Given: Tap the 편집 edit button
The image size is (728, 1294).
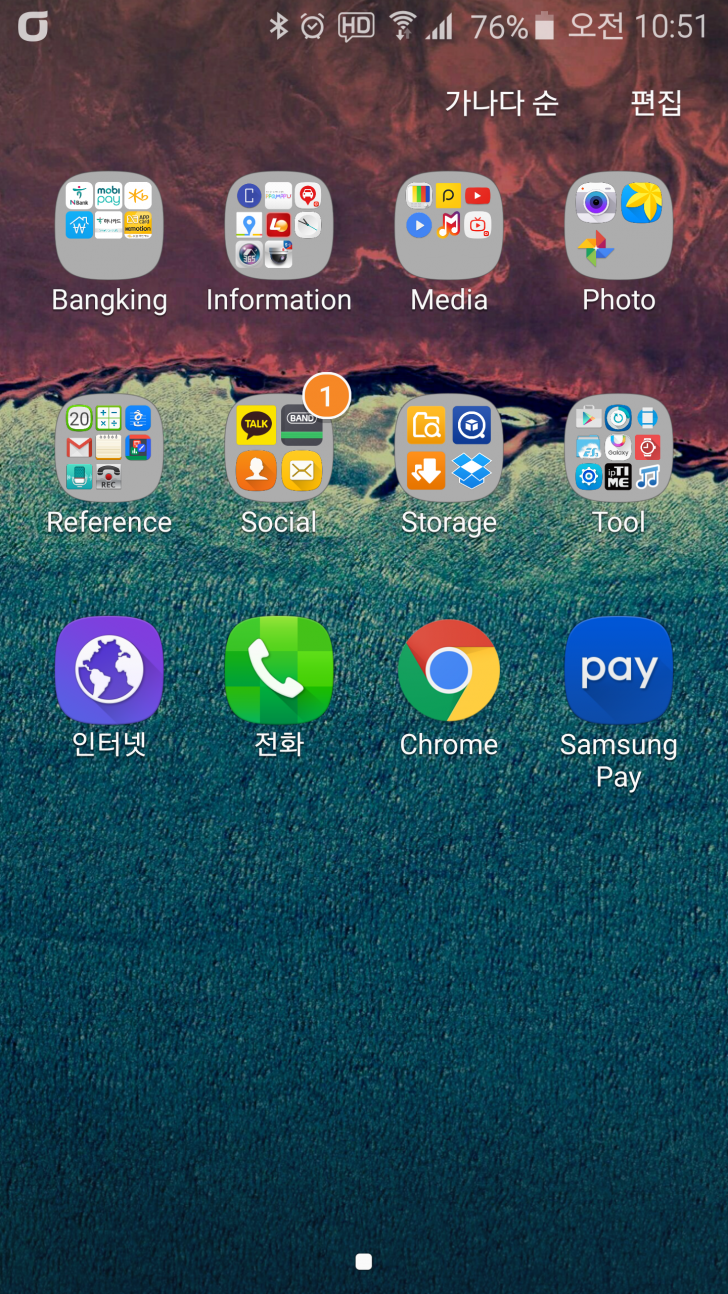Looking at the screenshot, I should pos(656,102).
